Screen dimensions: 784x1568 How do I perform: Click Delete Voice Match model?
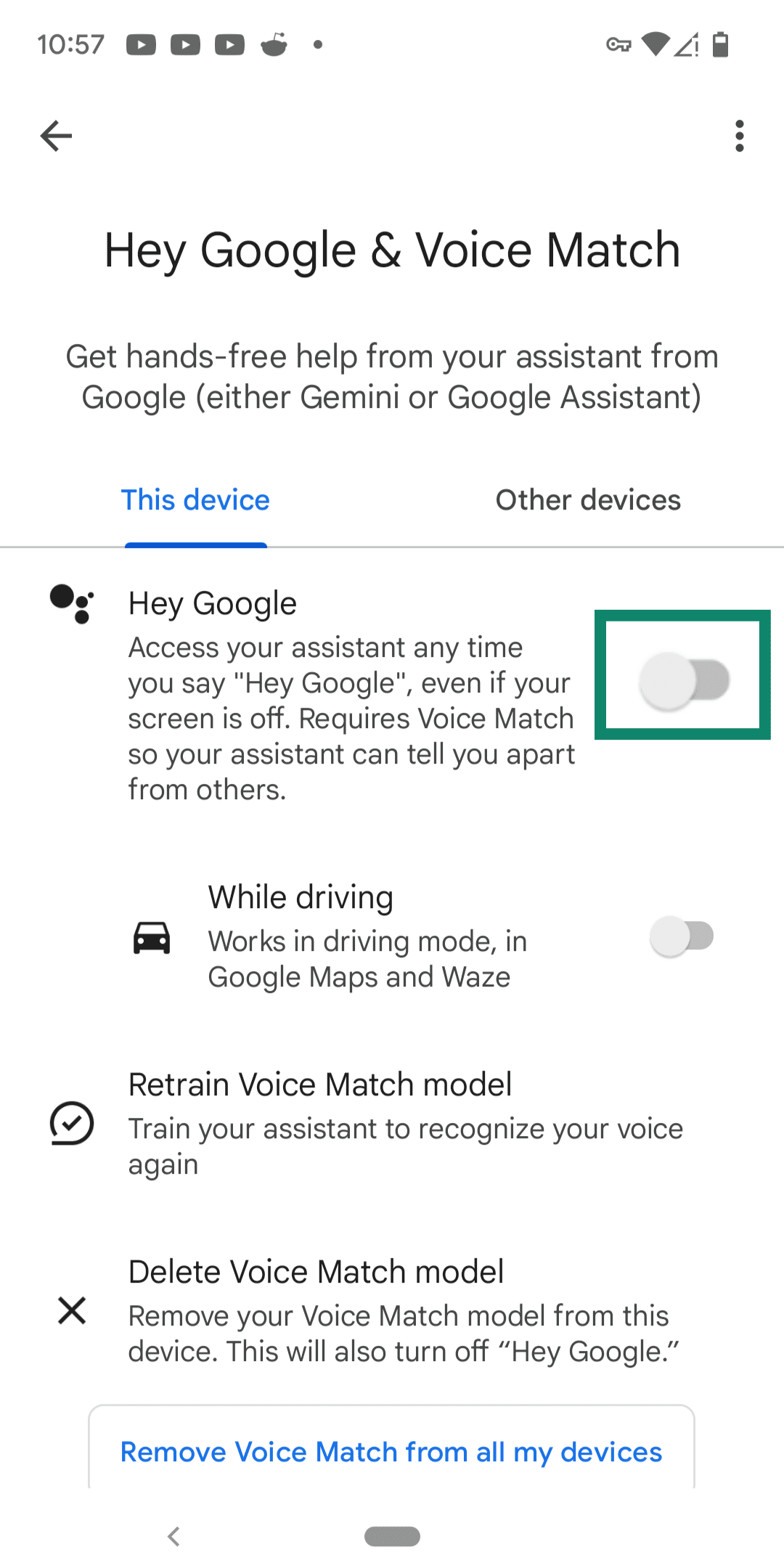[x=317, y=1271]
